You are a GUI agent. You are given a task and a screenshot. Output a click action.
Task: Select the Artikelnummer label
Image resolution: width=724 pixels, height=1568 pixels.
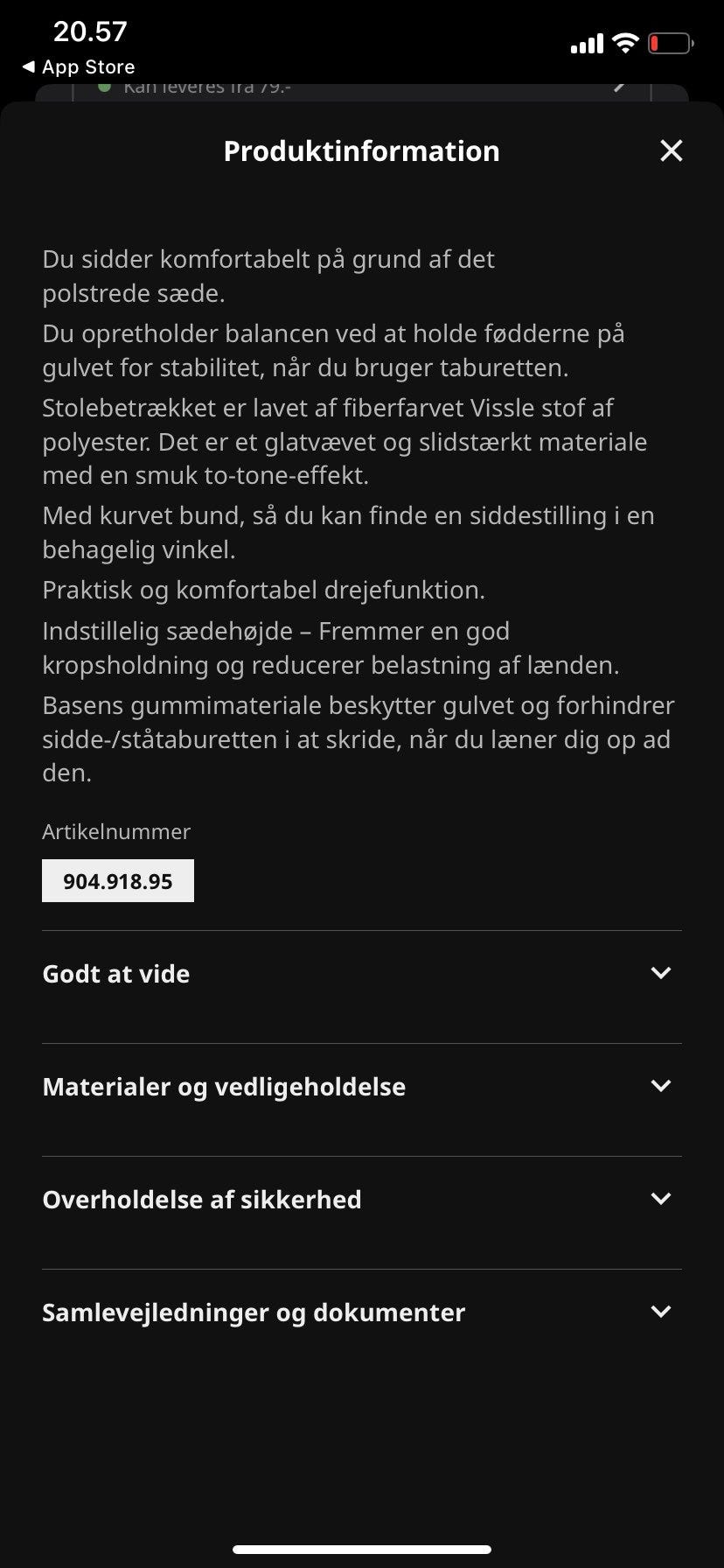(x=115, y=831)
